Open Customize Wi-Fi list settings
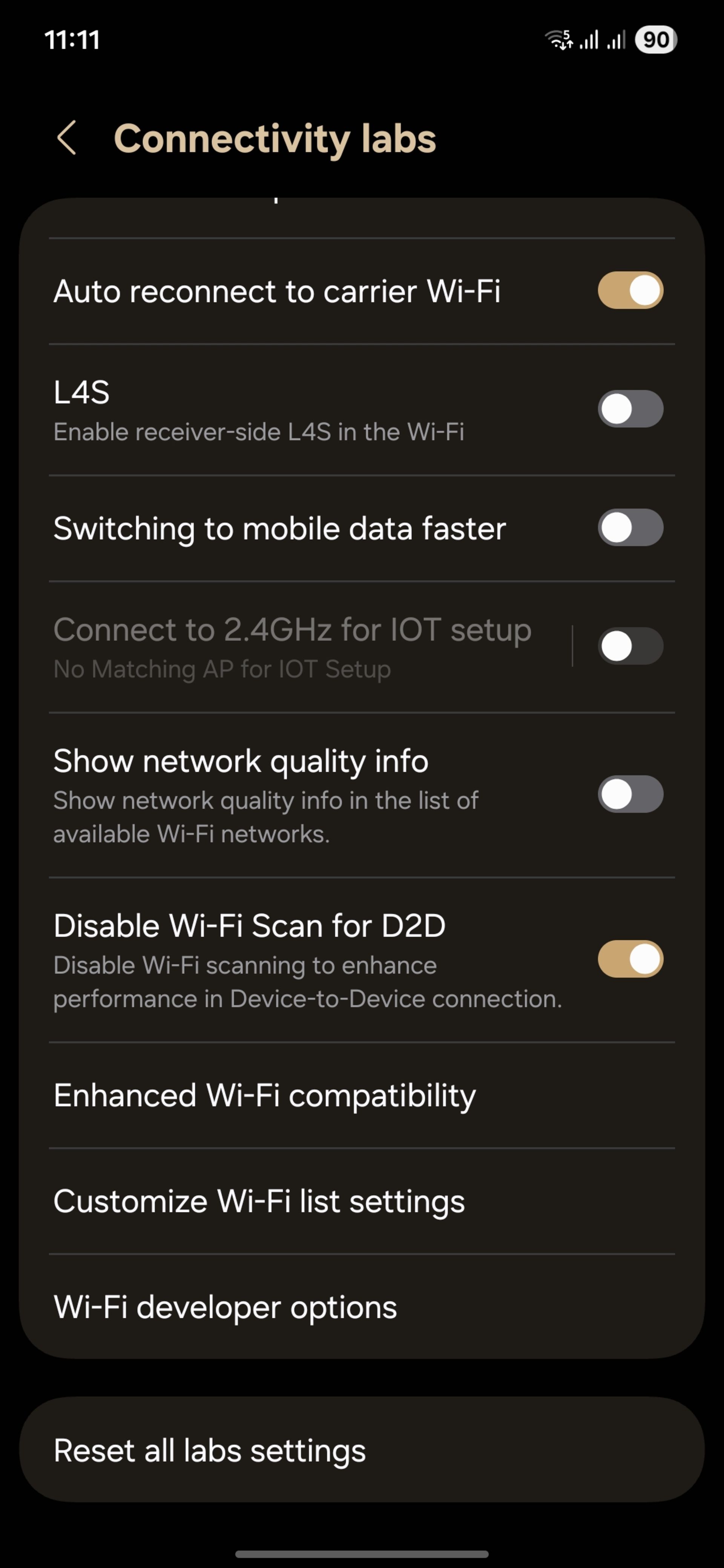The height and width of the screenshot is (1568, 724). [x=259, y=1202]
